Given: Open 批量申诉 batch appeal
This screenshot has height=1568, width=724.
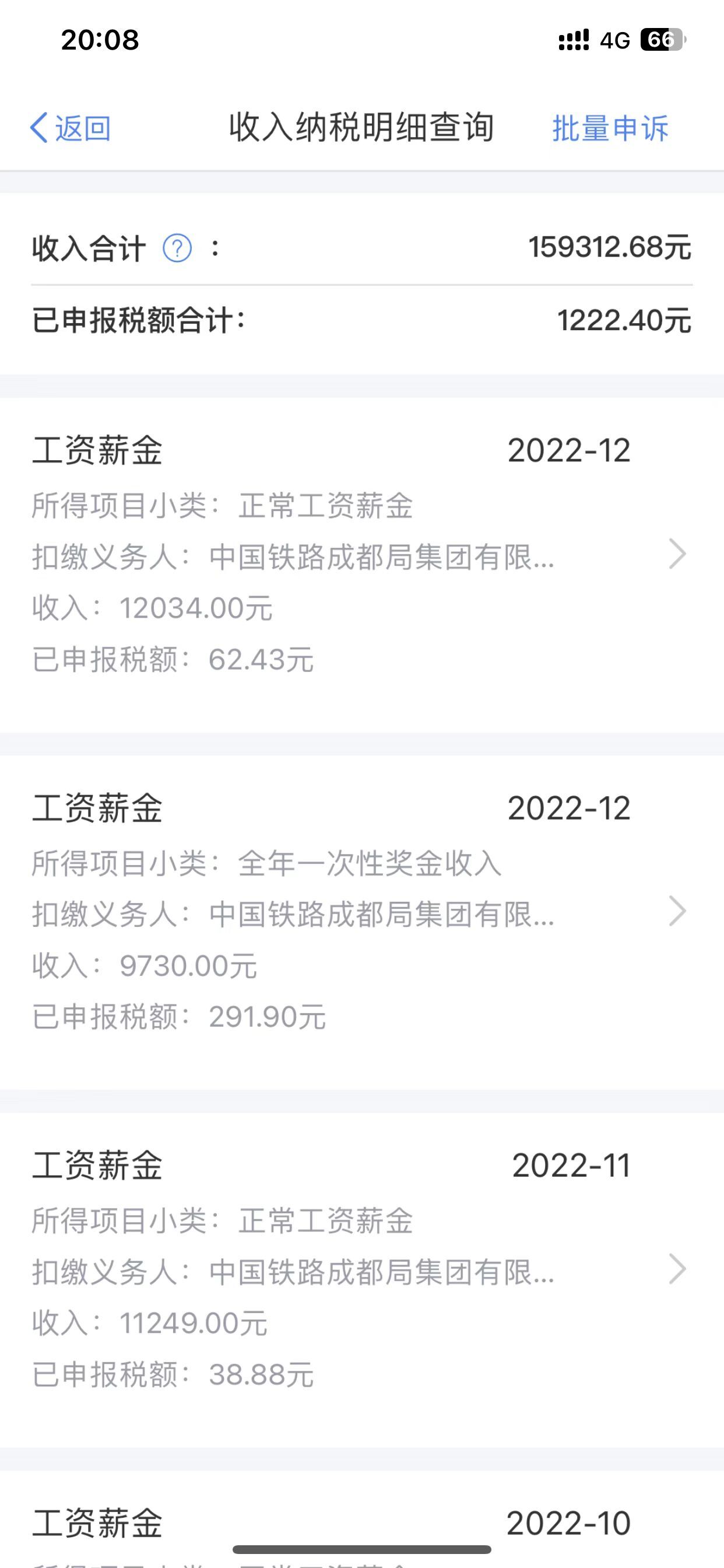Looking at the screenshot, I should coord(610,128).
